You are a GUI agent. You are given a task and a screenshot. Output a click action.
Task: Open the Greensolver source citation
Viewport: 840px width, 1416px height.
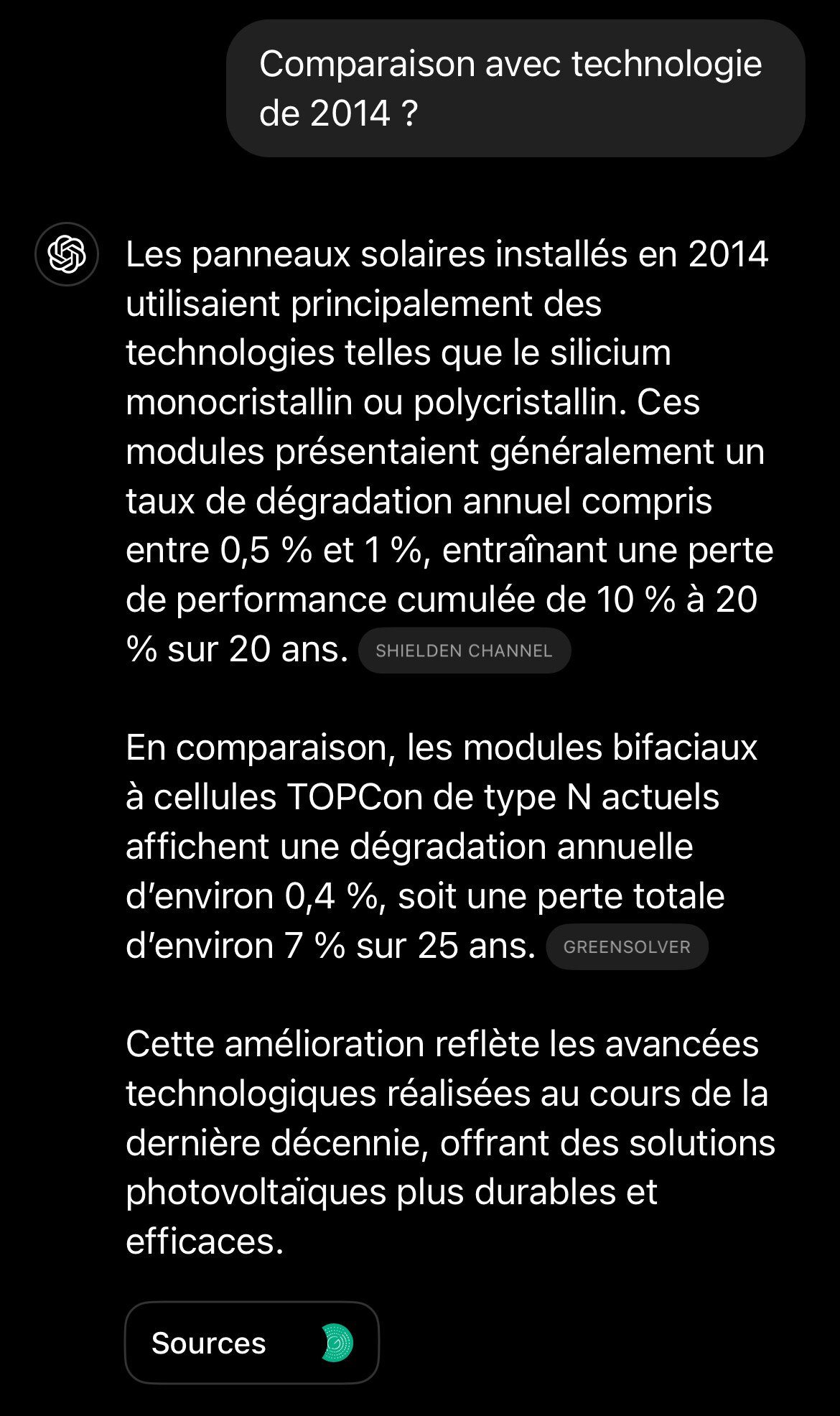click(x=627, y=946)
